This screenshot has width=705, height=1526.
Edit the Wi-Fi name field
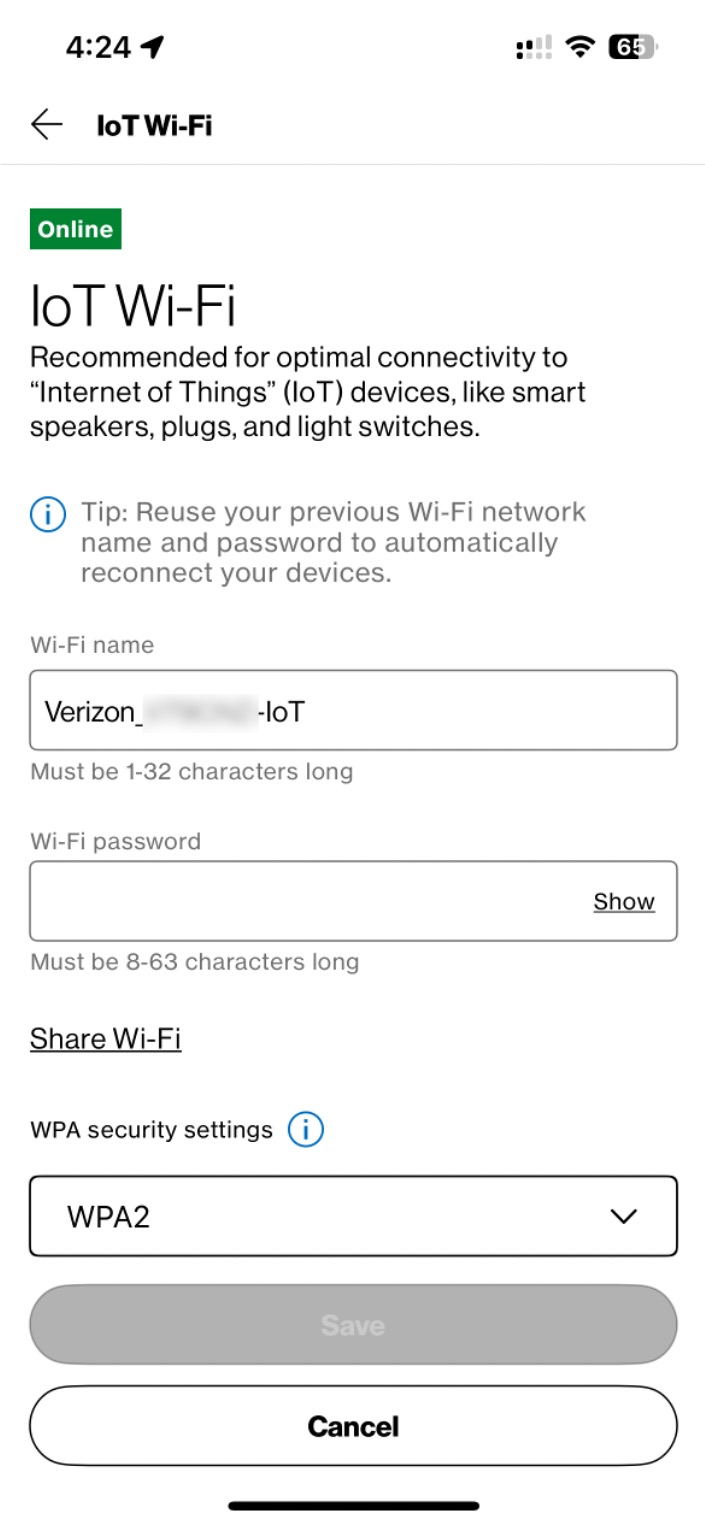(353, 710)
